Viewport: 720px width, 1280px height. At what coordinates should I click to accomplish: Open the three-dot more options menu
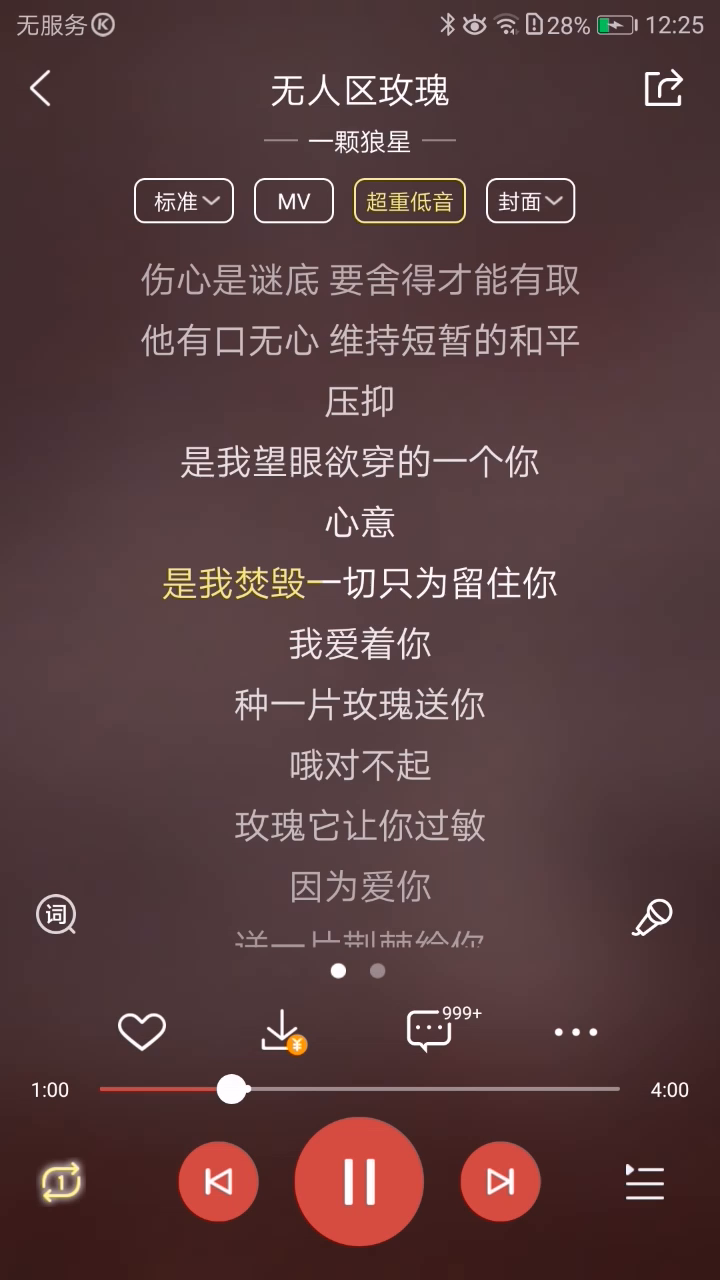pyautogui.click(x=576, y=1031)
